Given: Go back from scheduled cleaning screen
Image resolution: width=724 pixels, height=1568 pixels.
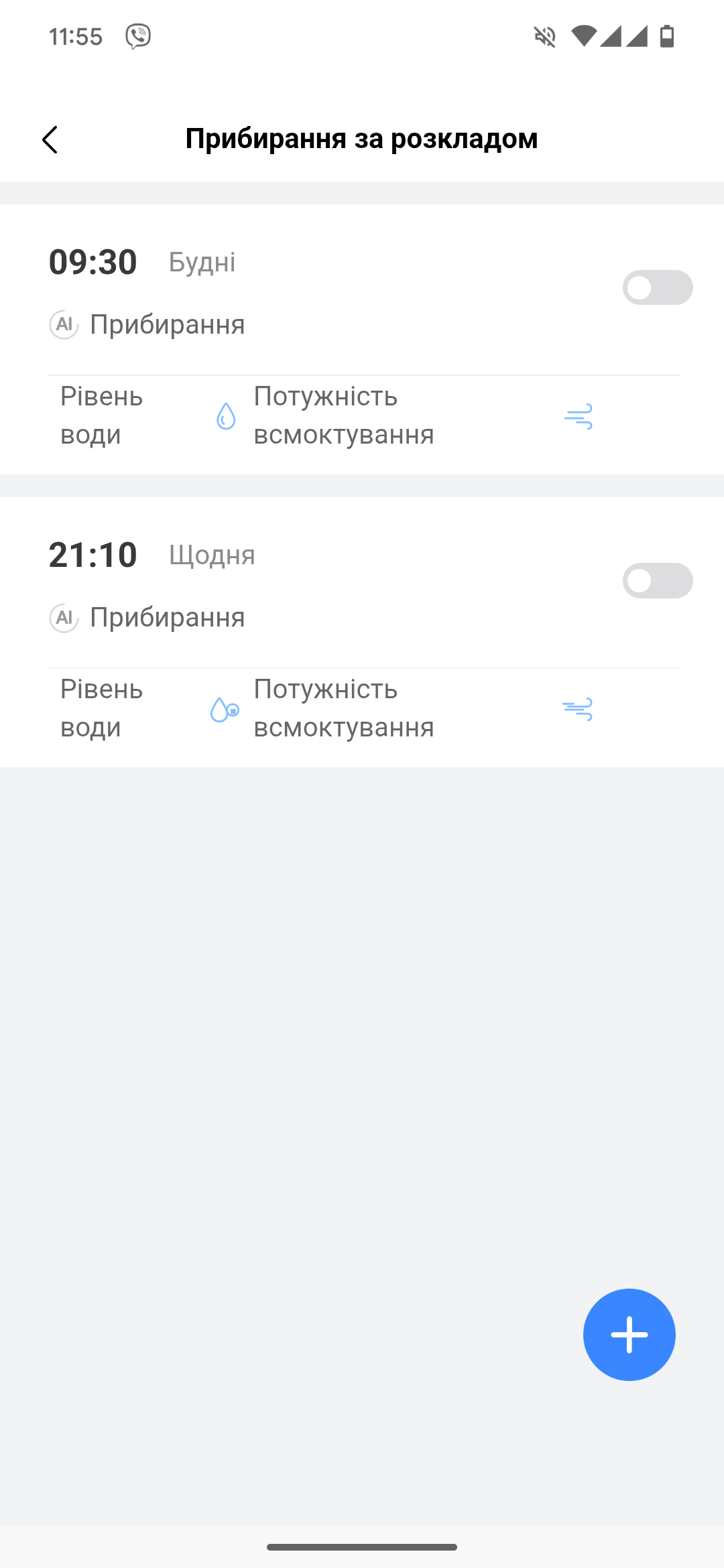Looking at the screenshot, I should [x=50, y=139].
